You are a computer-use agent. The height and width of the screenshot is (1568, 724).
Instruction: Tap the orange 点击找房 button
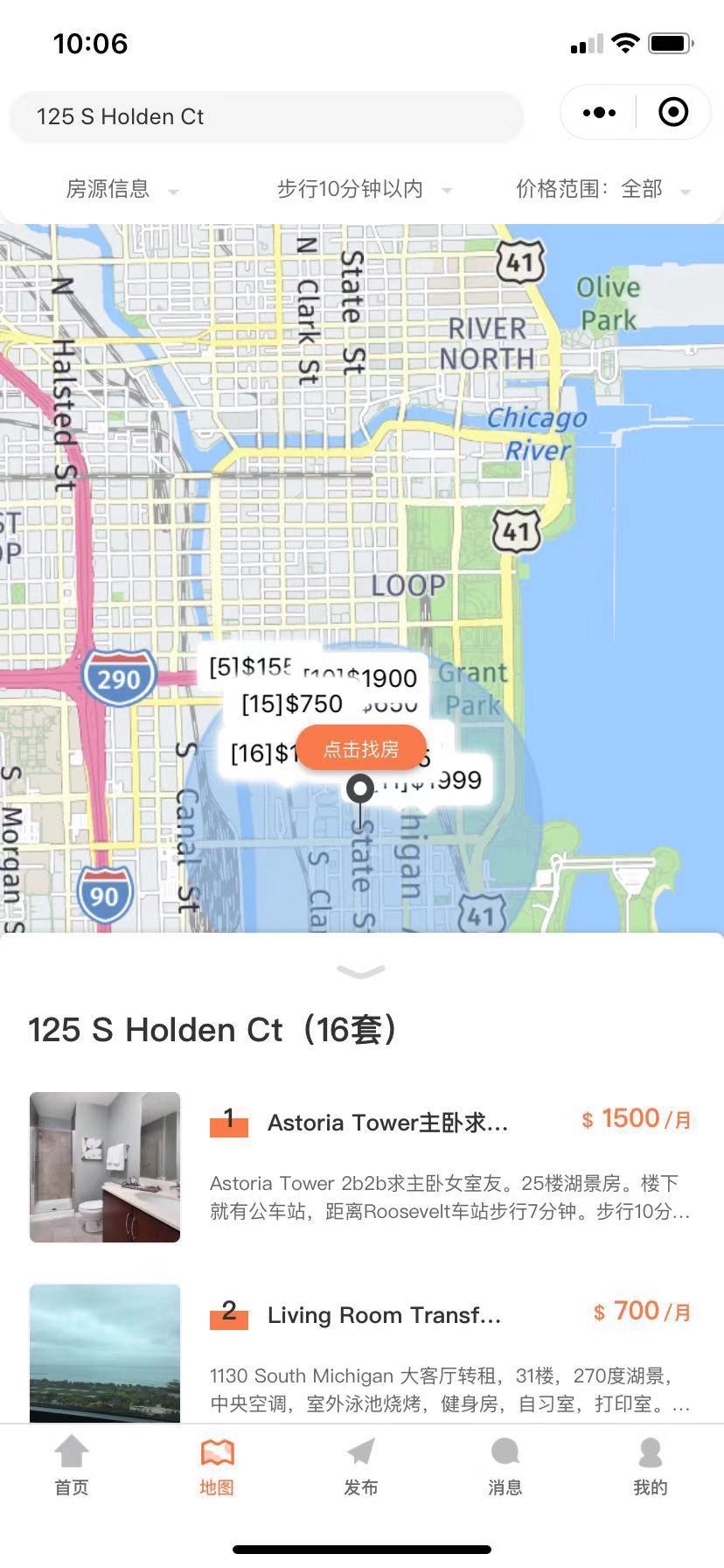point(360,749)
